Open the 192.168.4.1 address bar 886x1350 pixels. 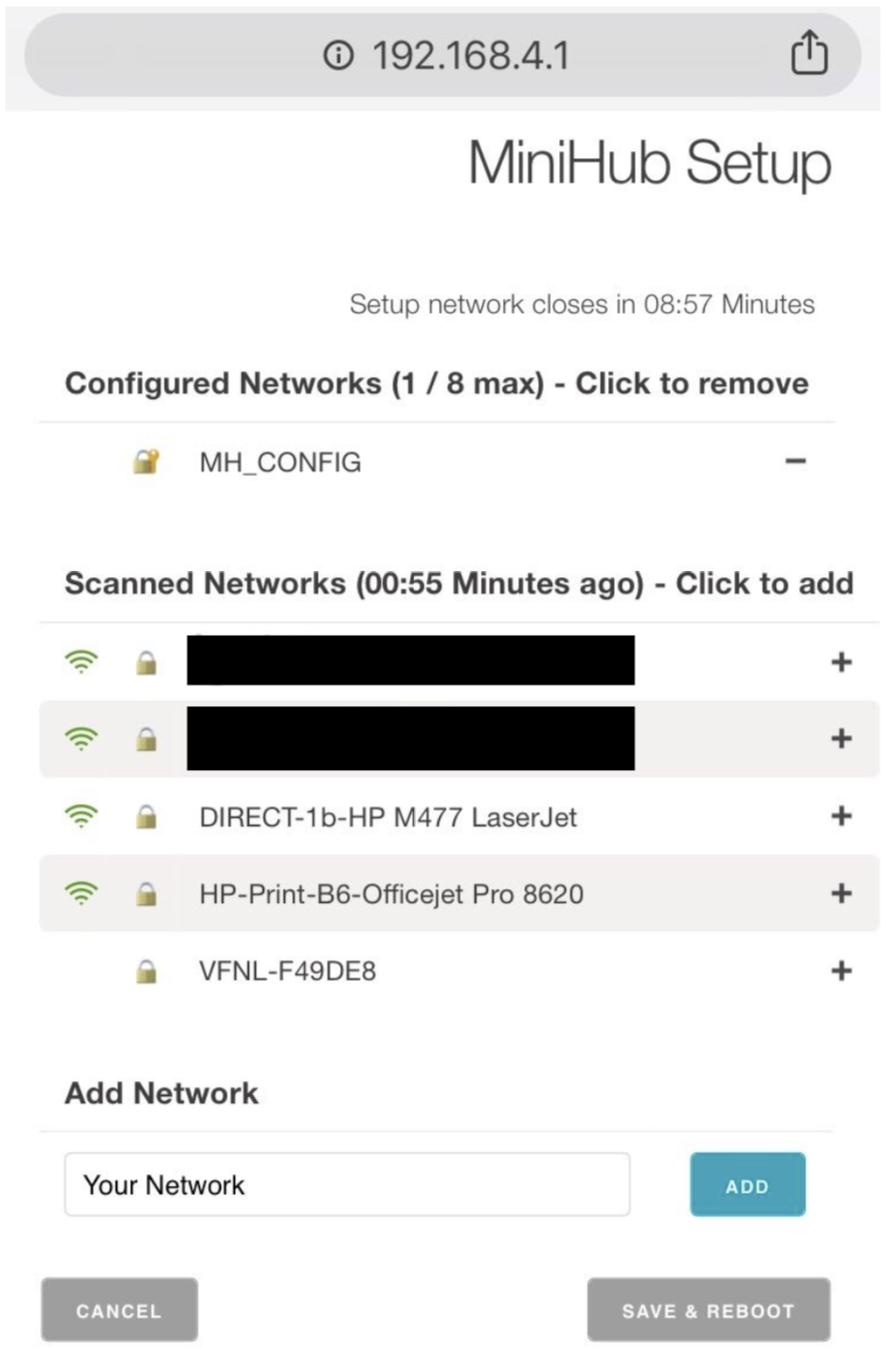(445, 55)
